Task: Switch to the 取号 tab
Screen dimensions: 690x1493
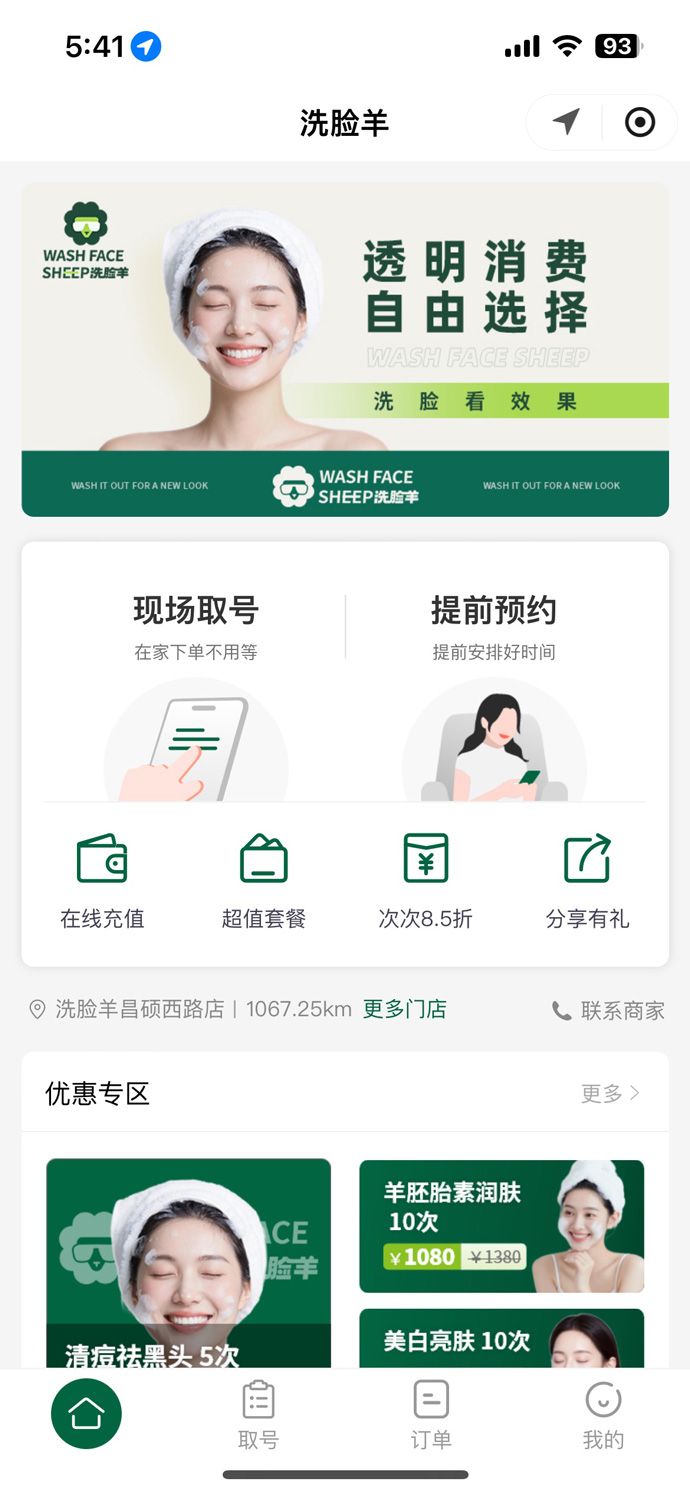Action: click(x=258, y=1415)
